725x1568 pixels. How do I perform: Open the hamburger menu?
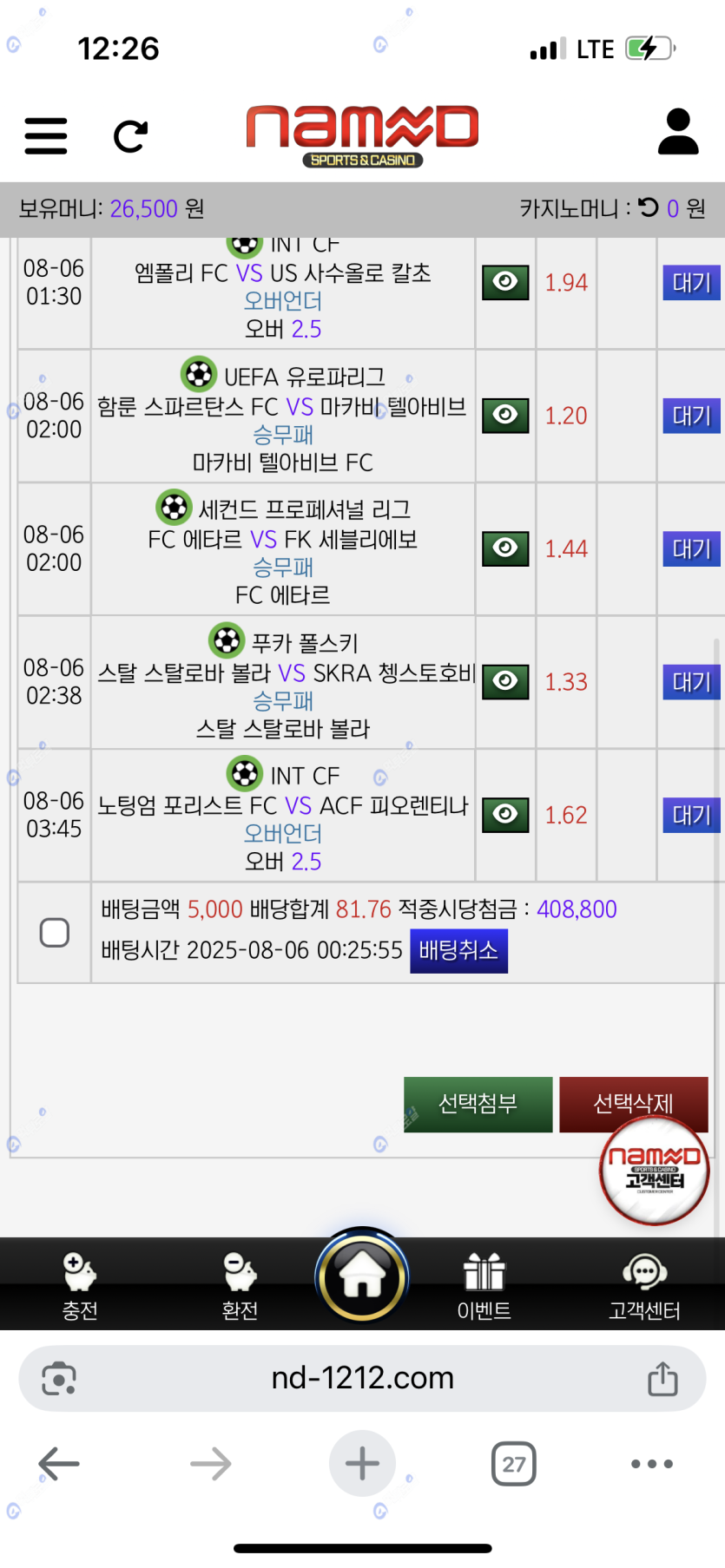(46, 136)
